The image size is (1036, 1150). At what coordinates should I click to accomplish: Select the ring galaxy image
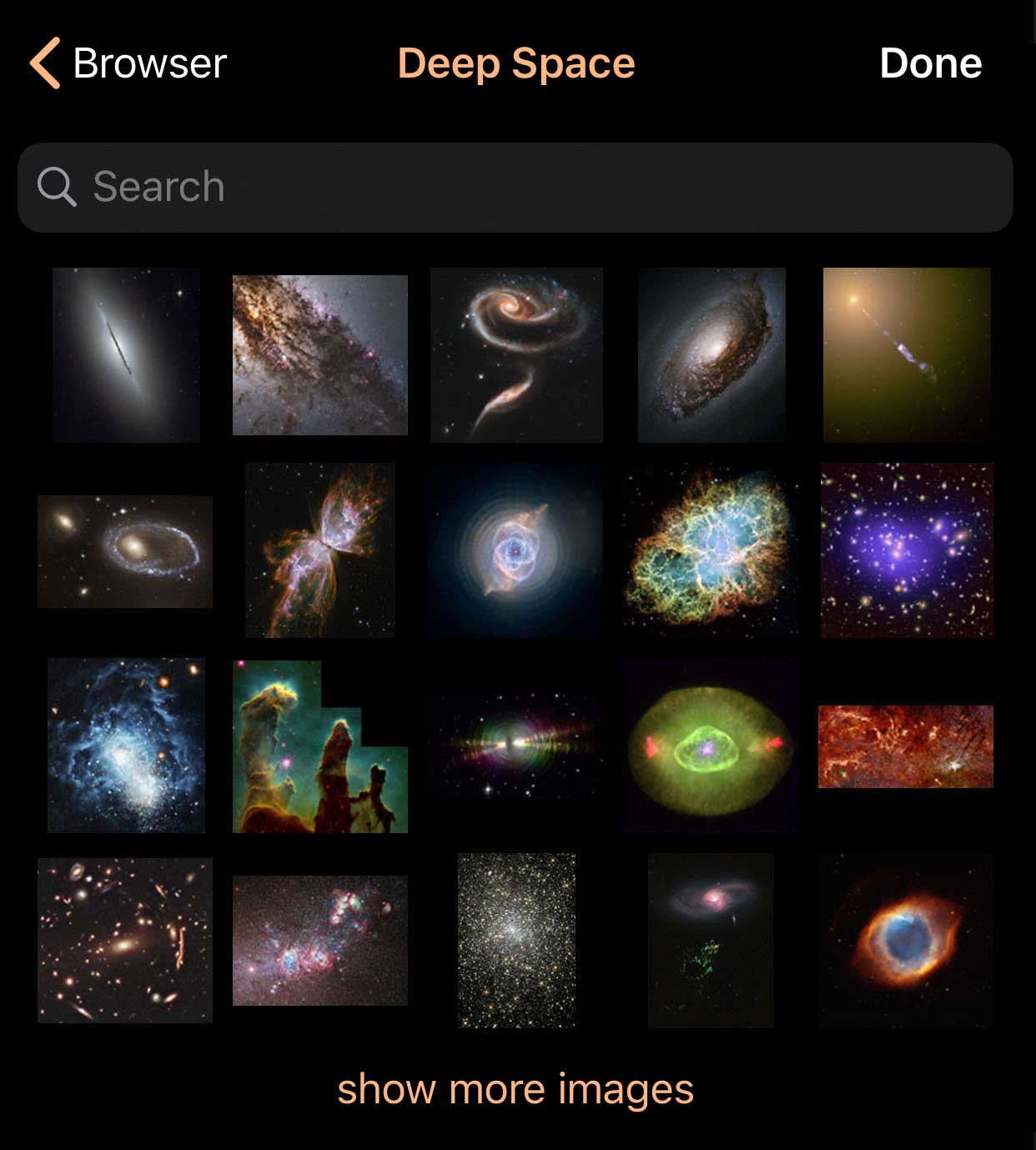(125, 551)
